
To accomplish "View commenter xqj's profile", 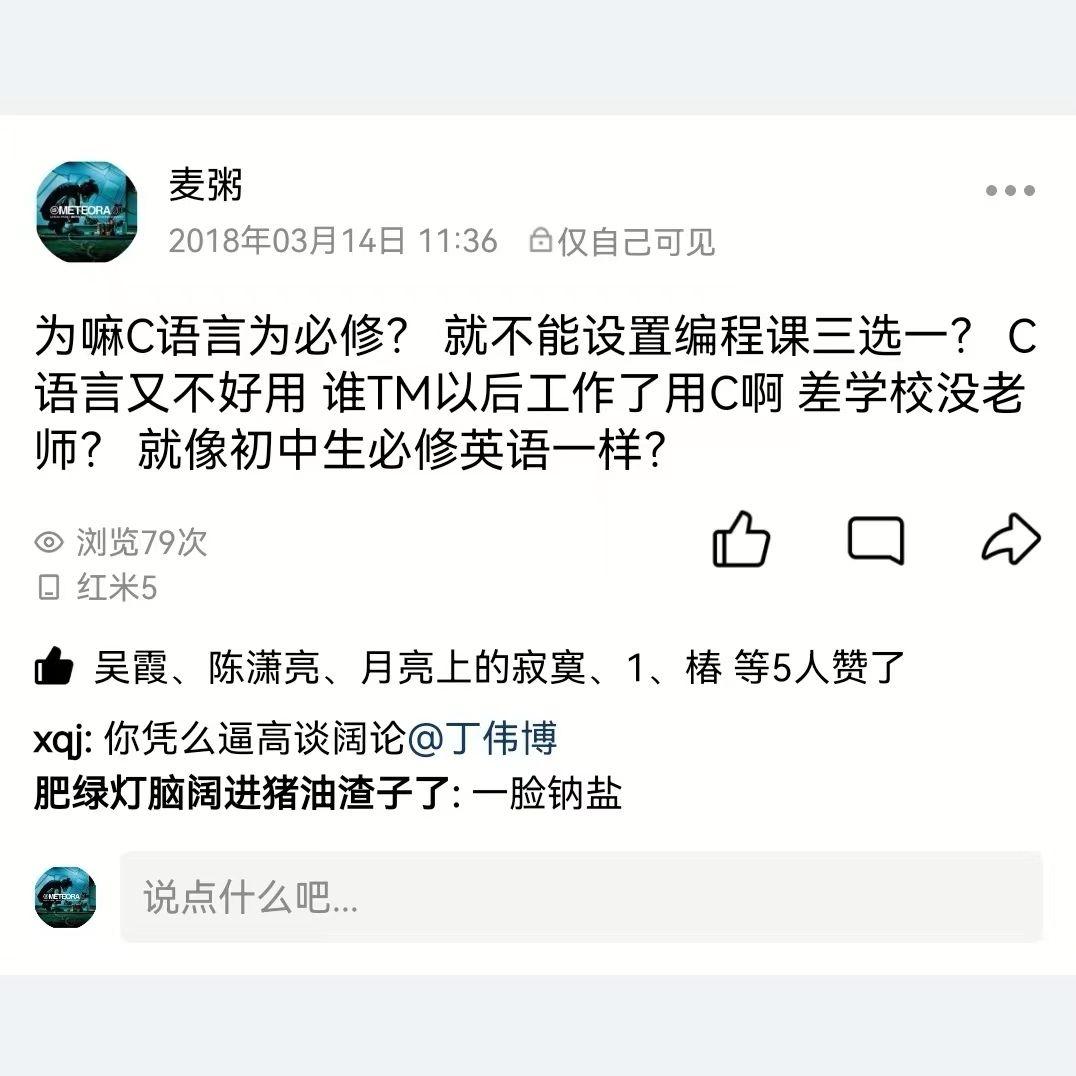I will [61, 740].
